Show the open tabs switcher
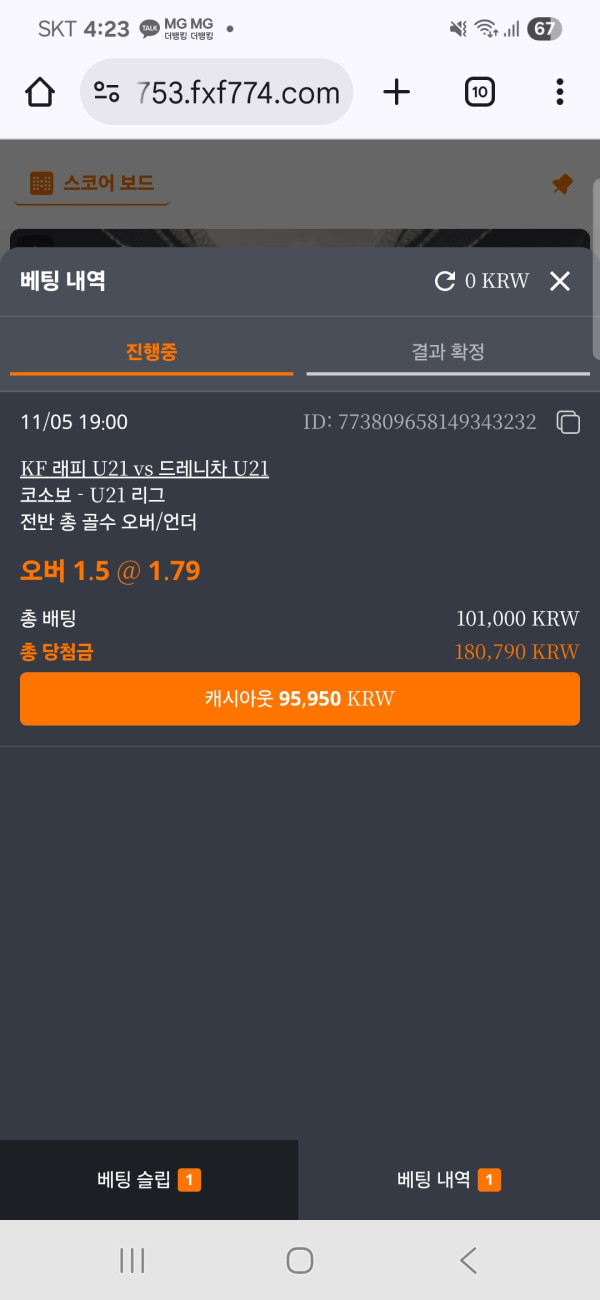 [480, 93]
